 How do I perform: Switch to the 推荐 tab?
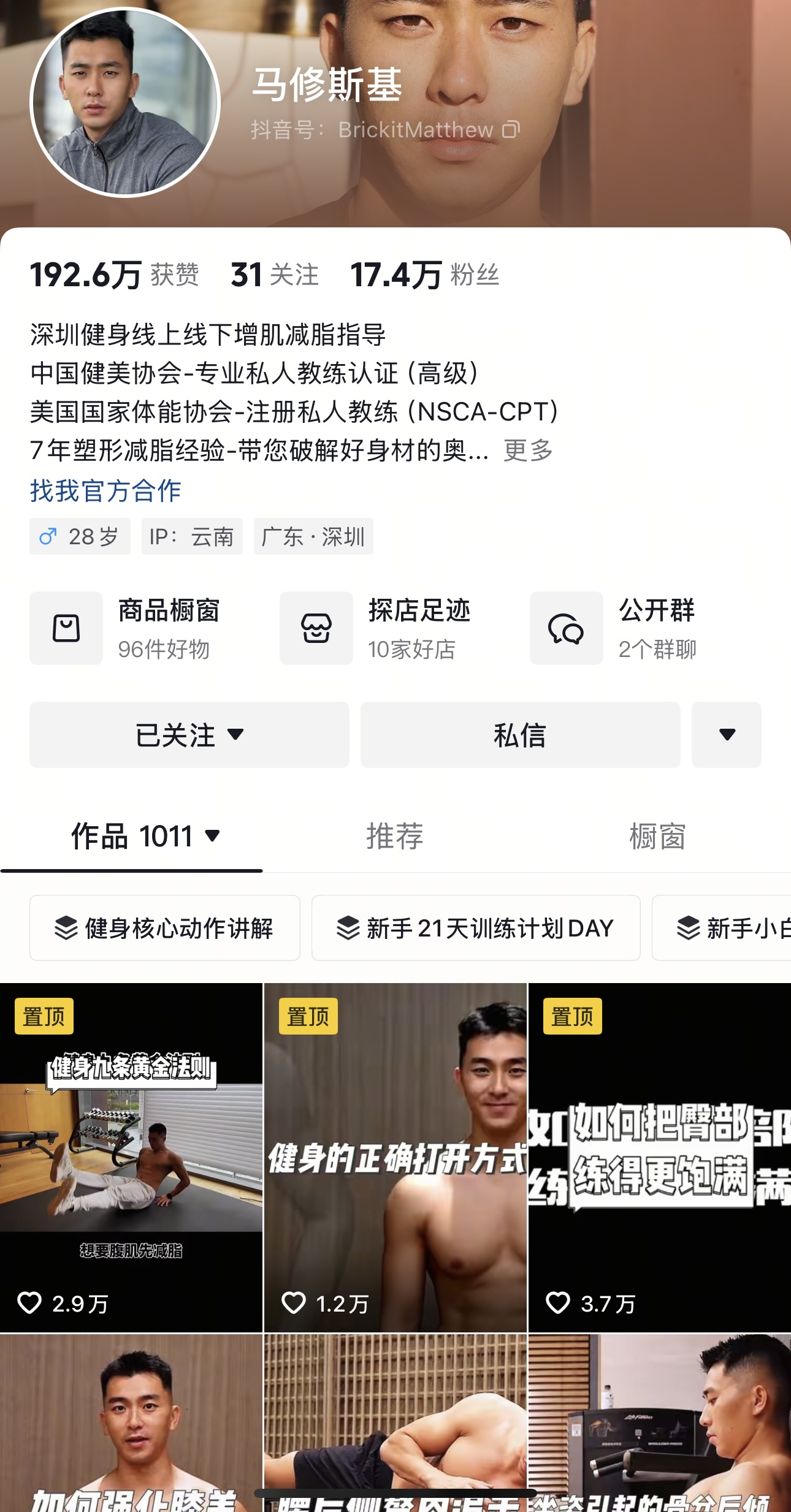(x=395, y=836)
